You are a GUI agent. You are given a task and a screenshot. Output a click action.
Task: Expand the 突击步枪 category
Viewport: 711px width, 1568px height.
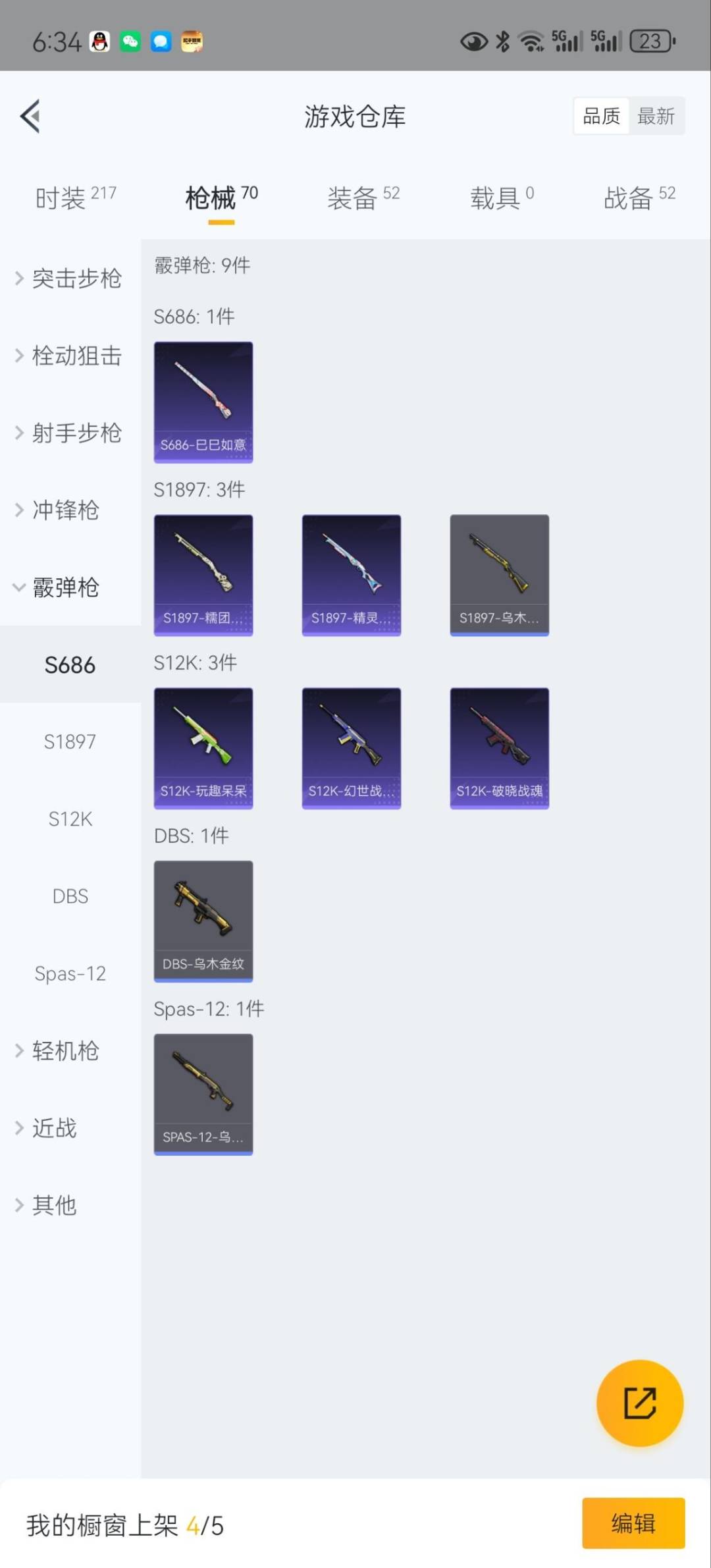(70, 279)
